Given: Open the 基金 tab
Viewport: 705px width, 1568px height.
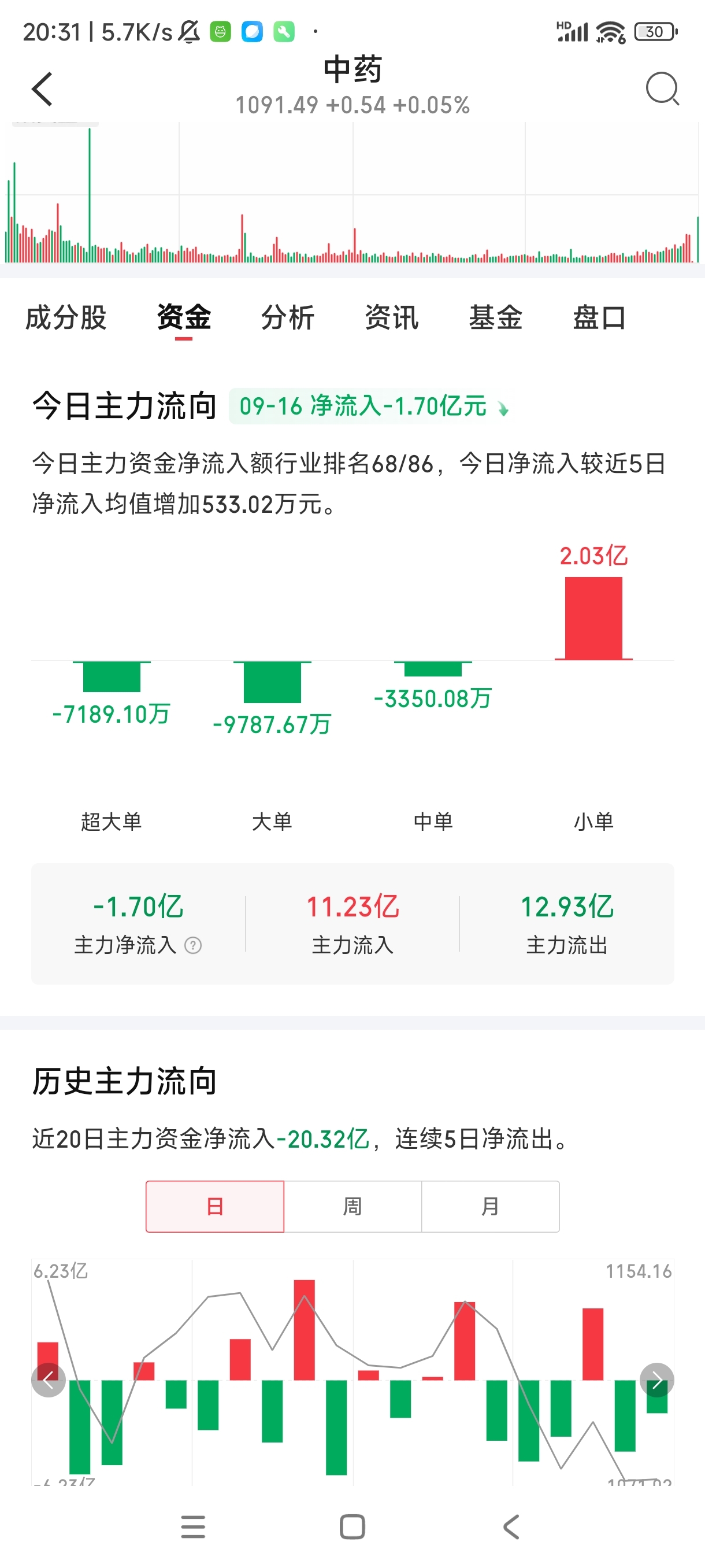Looking at the screenshot, I should point(495,318).
